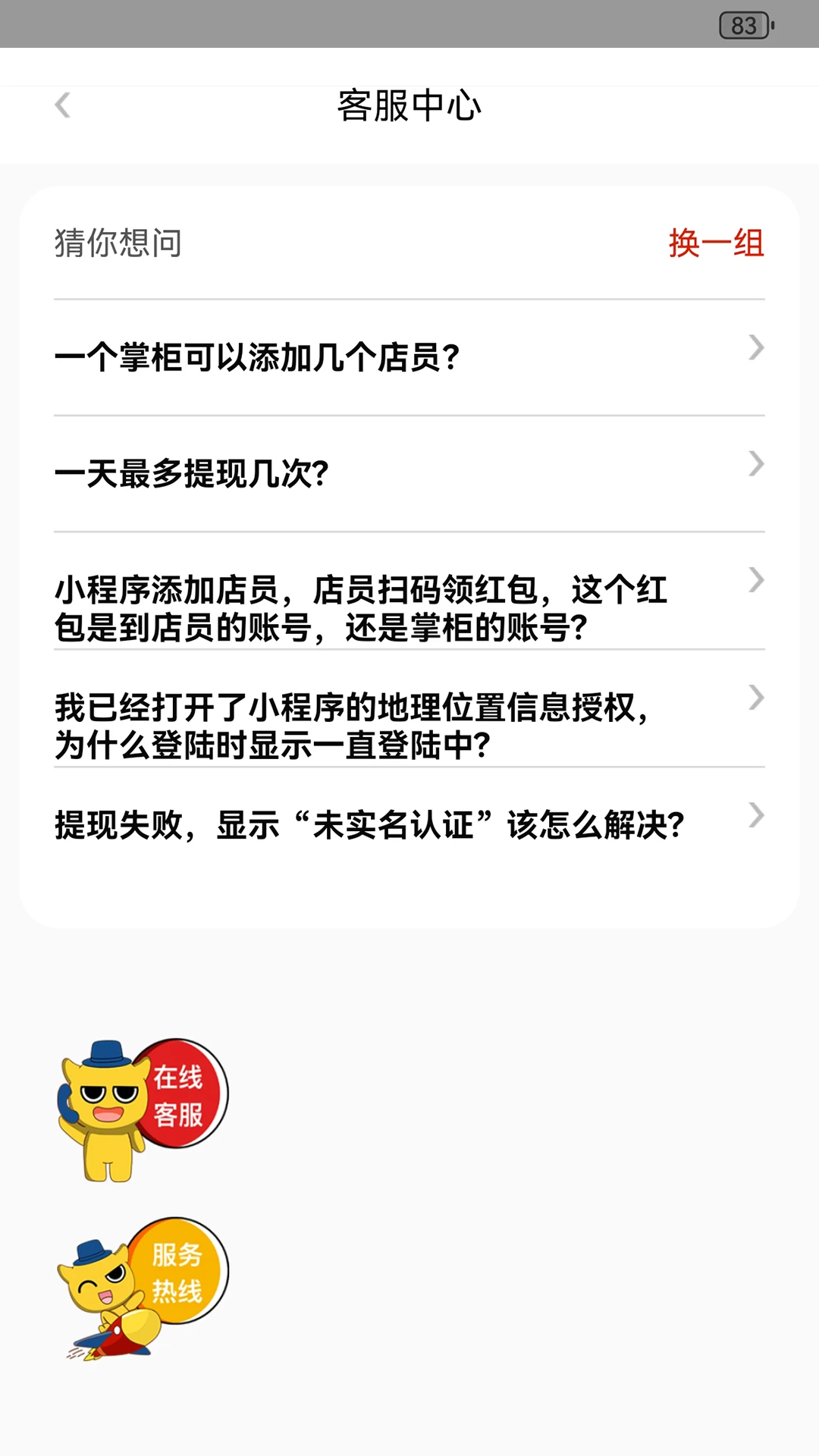The image size is (819, 1456).
Task: Tap the back arrow at top left
Action: coord(63,107)
